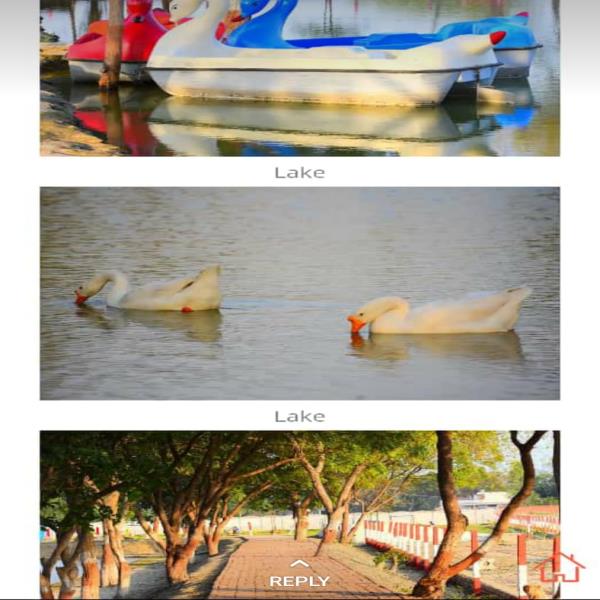This screenshot has height=600, width=600.
Task: Tap the REPLY button
Action: pyautogui.click(x=299, y=575)
